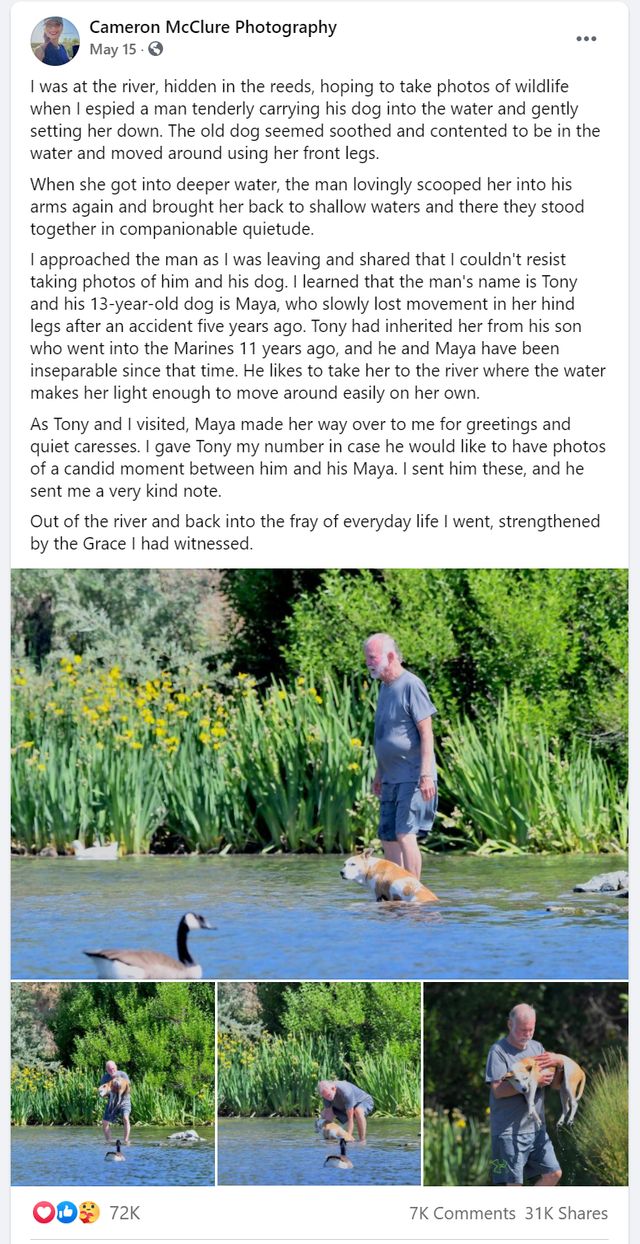This screenshot has width=640, height=1244.
Task: Open the 7K Comments
Action: tap(462, 1213)
